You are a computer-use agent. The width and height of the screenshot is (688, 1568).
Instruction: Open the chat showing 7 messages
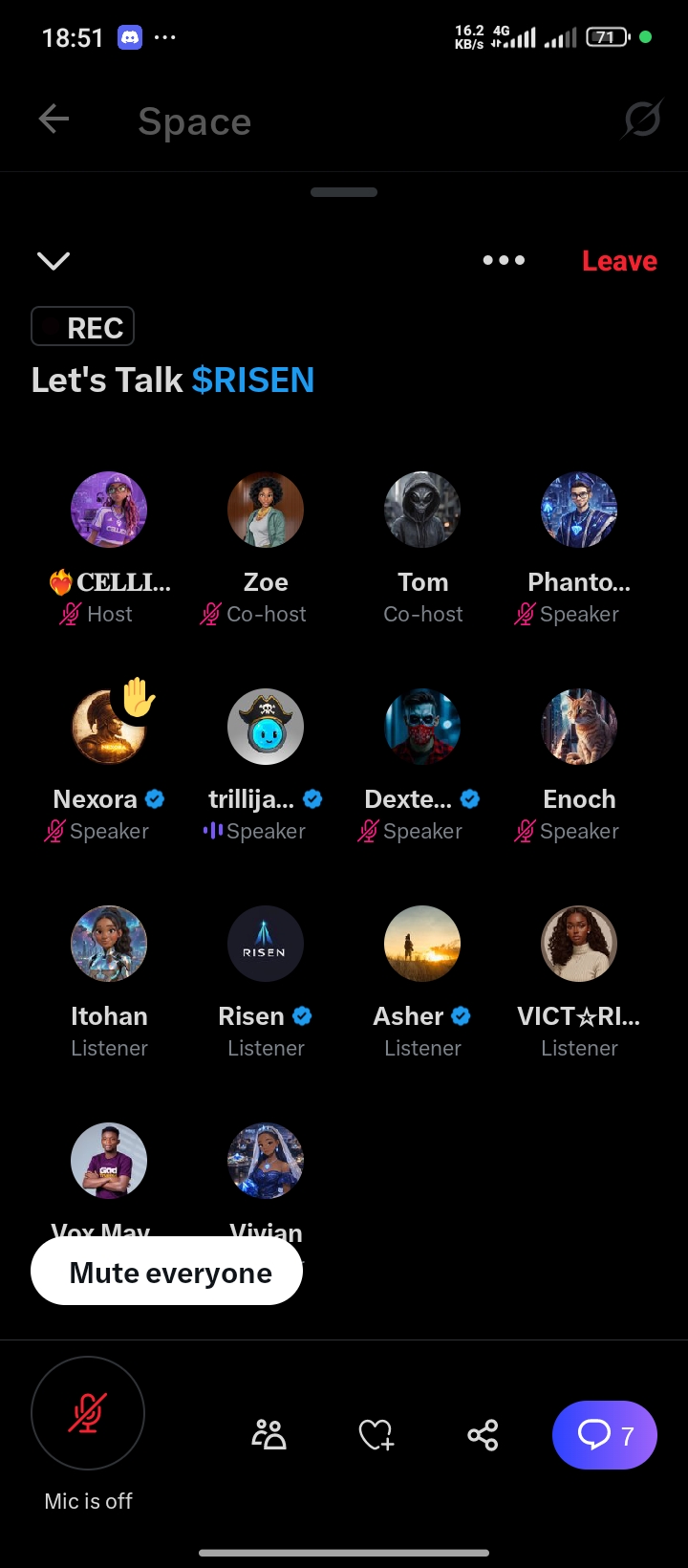pos(604,1434)
